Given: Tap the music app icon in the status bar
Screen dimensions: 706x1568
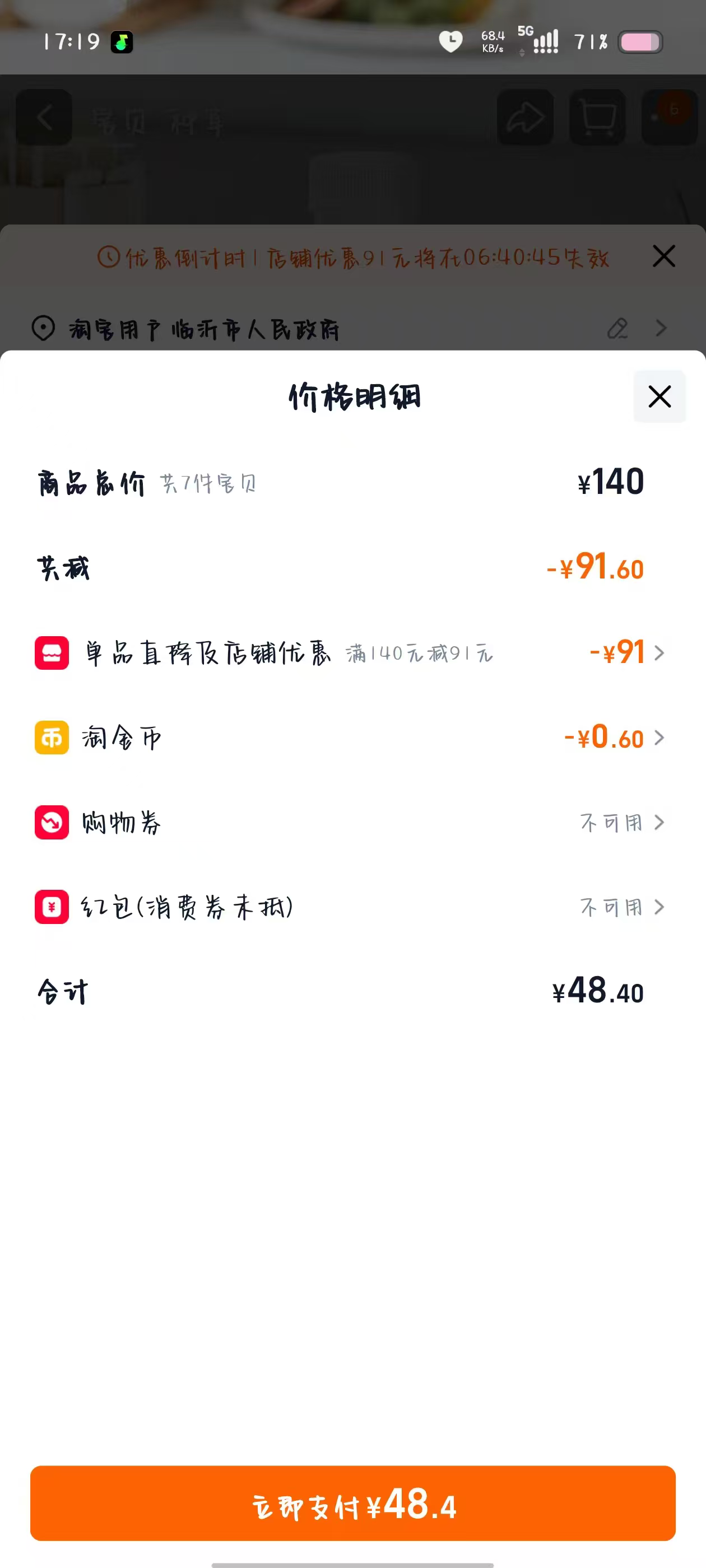Looking at the screenshot, I should click(121, 42).
